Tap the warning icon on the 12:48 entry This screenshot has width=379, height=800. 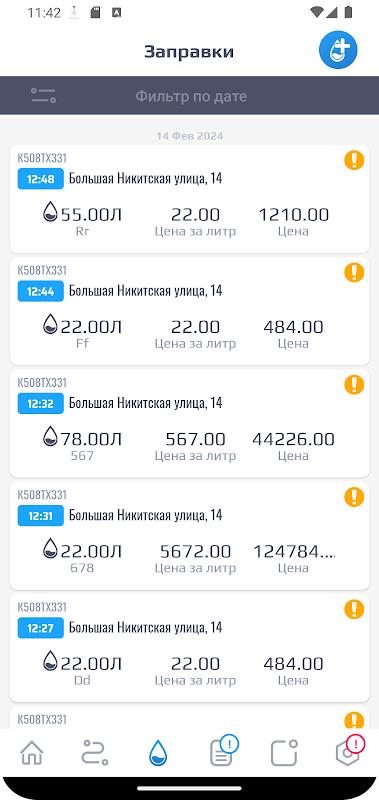354,160
